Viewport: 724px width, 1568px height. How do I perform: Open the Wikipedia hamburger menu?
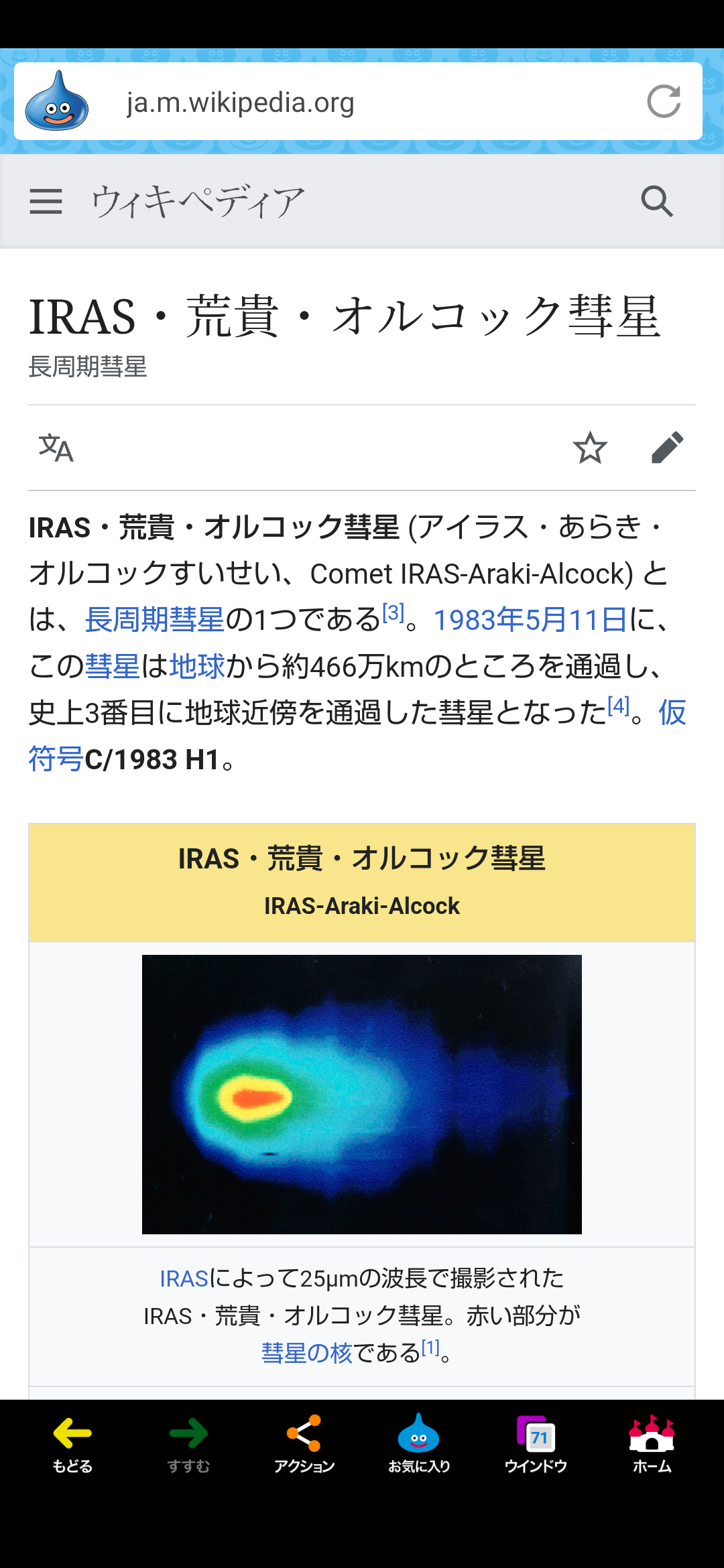(x=46, y=201)
